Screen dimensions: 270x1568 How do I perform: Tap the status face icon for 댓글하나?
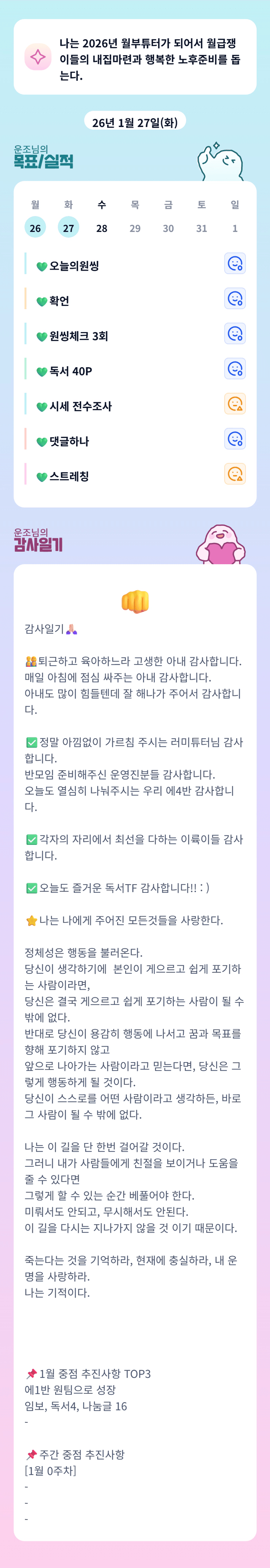coord(235,439)
